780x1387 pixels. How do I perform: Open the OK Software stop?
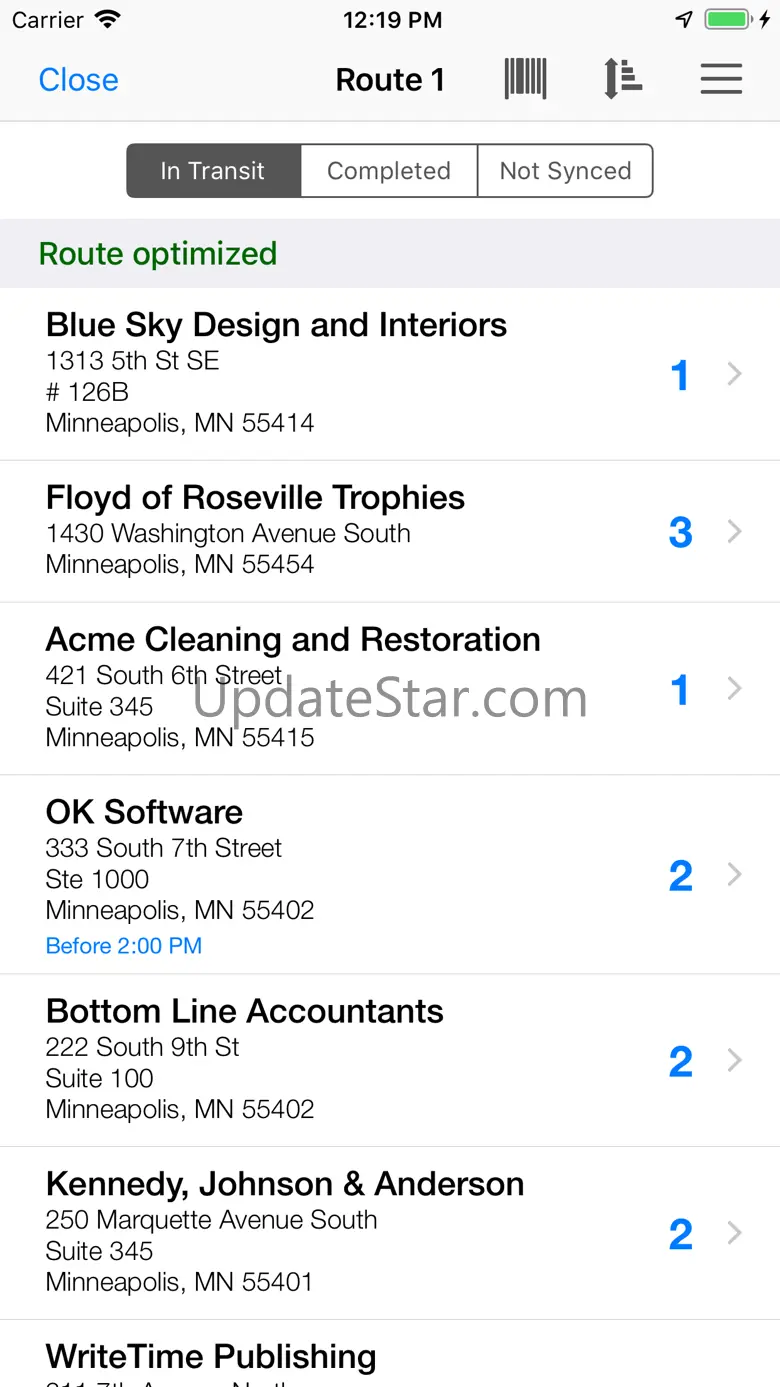390,875
